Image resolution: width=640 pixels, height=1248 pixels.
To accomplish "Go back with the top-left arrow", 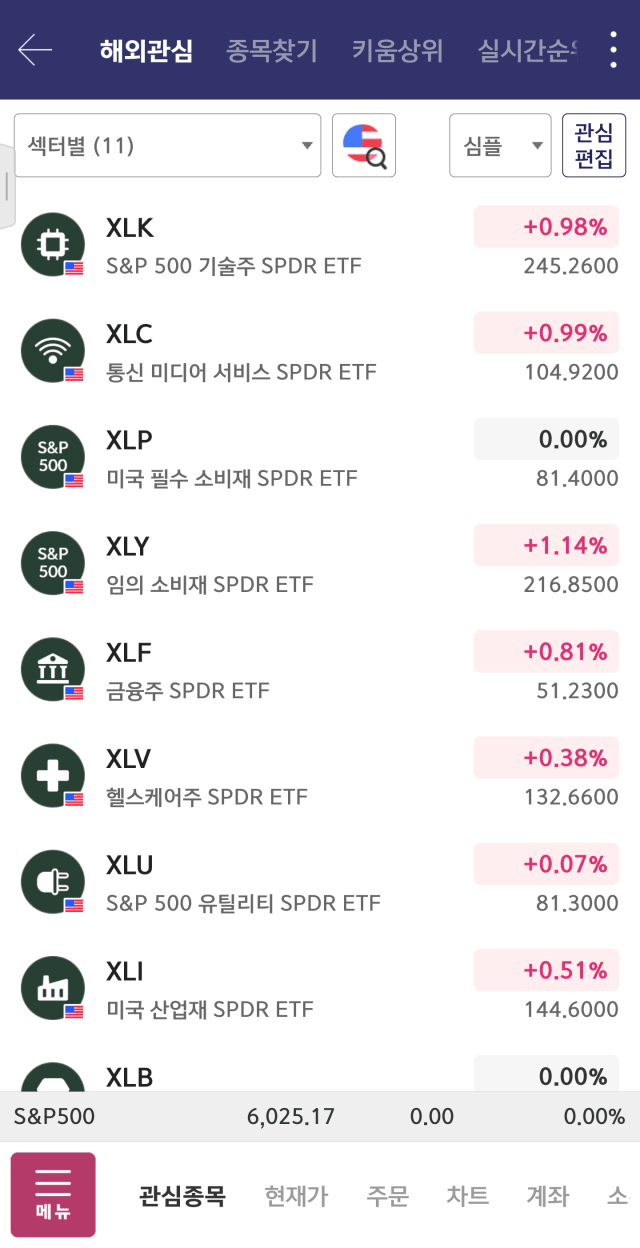I will 35,49.
